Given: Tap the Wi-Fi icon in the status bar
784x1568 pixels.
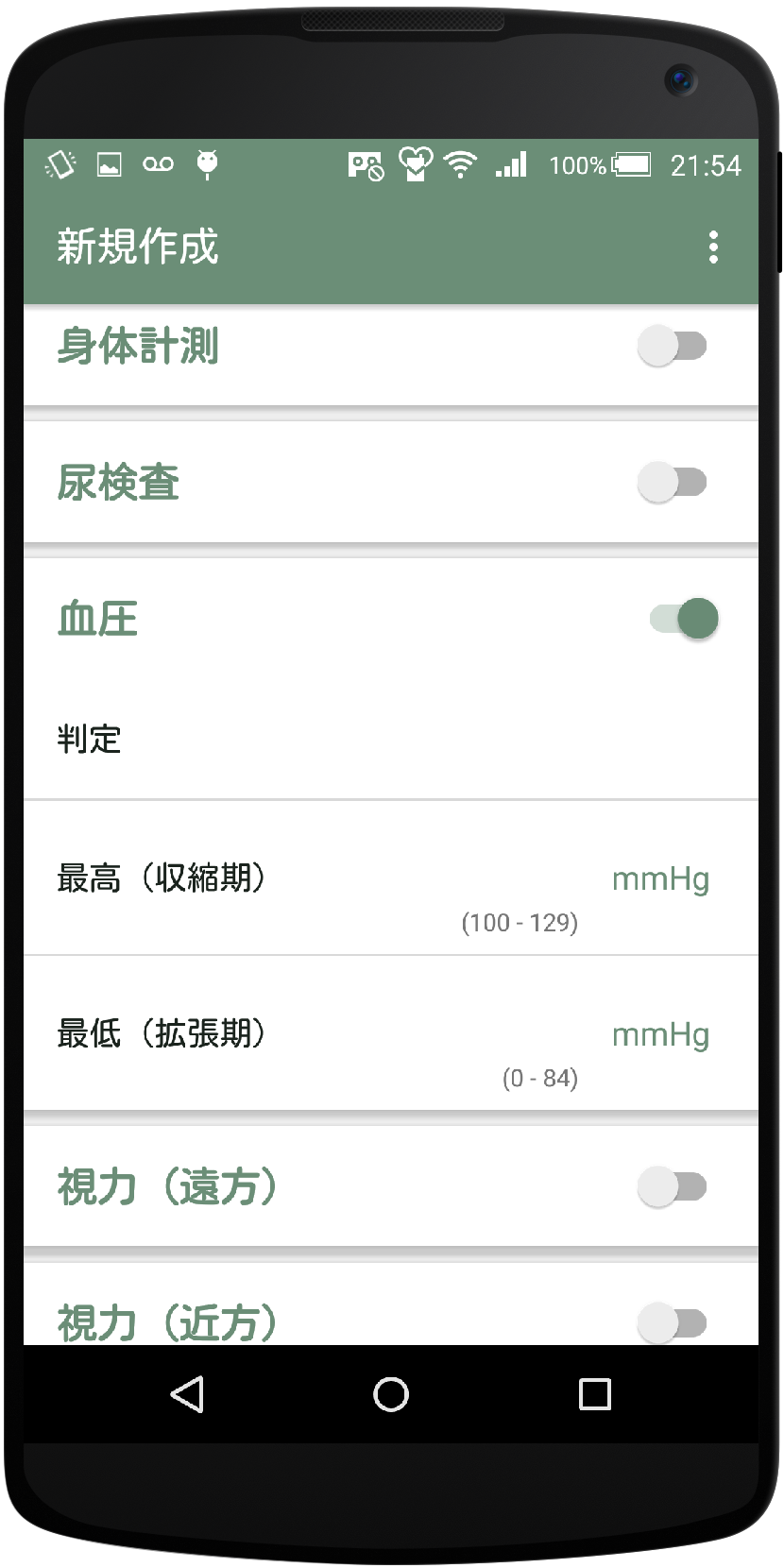Looking at the screenshot, I should pos(459,164).
